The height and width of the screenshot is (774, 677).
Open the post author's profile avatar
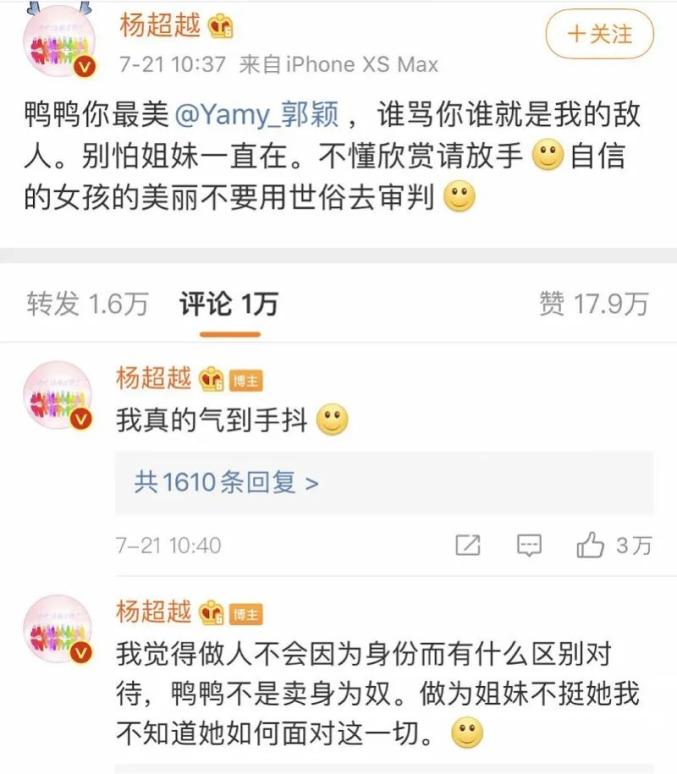pos(60,42)
